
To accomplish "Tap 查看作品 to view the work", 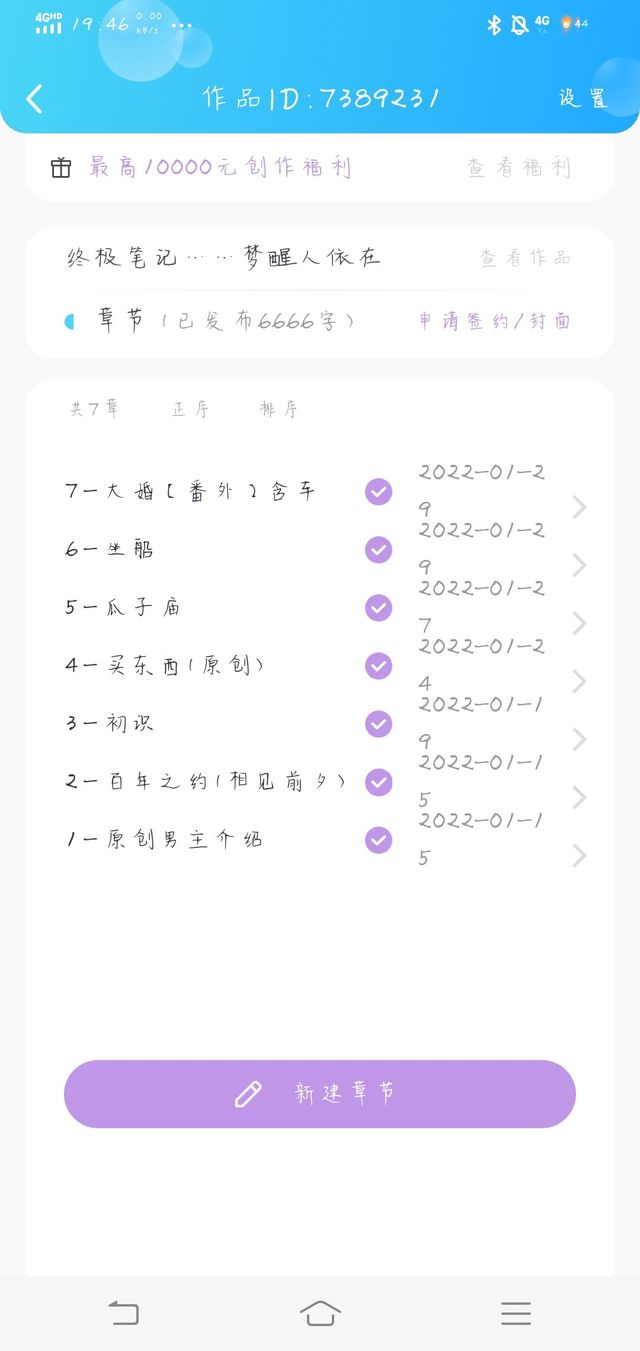I will point(525,258).
